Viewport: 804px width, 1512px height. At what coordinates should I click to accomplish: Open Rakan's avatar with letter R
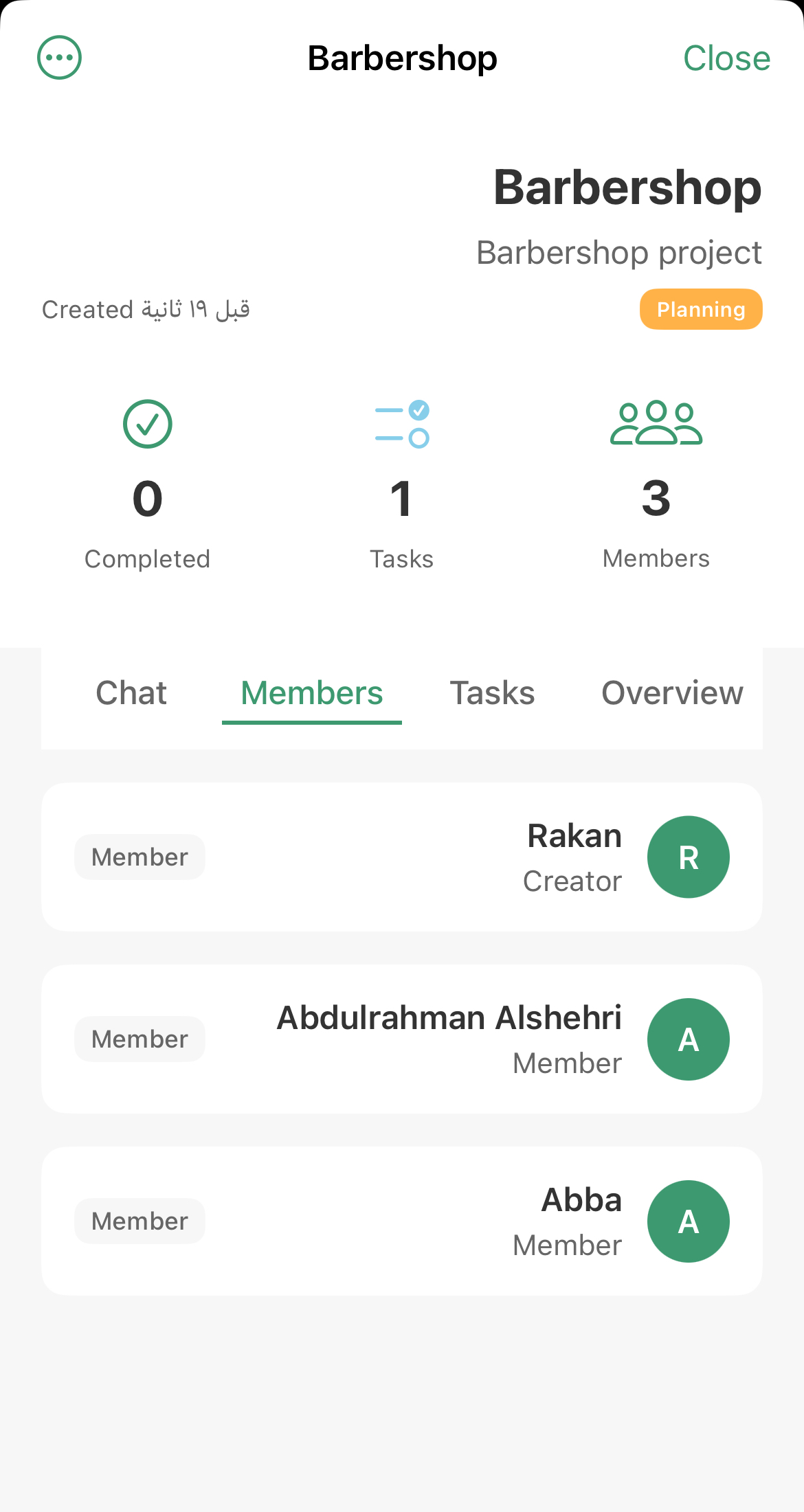[688, 857]
